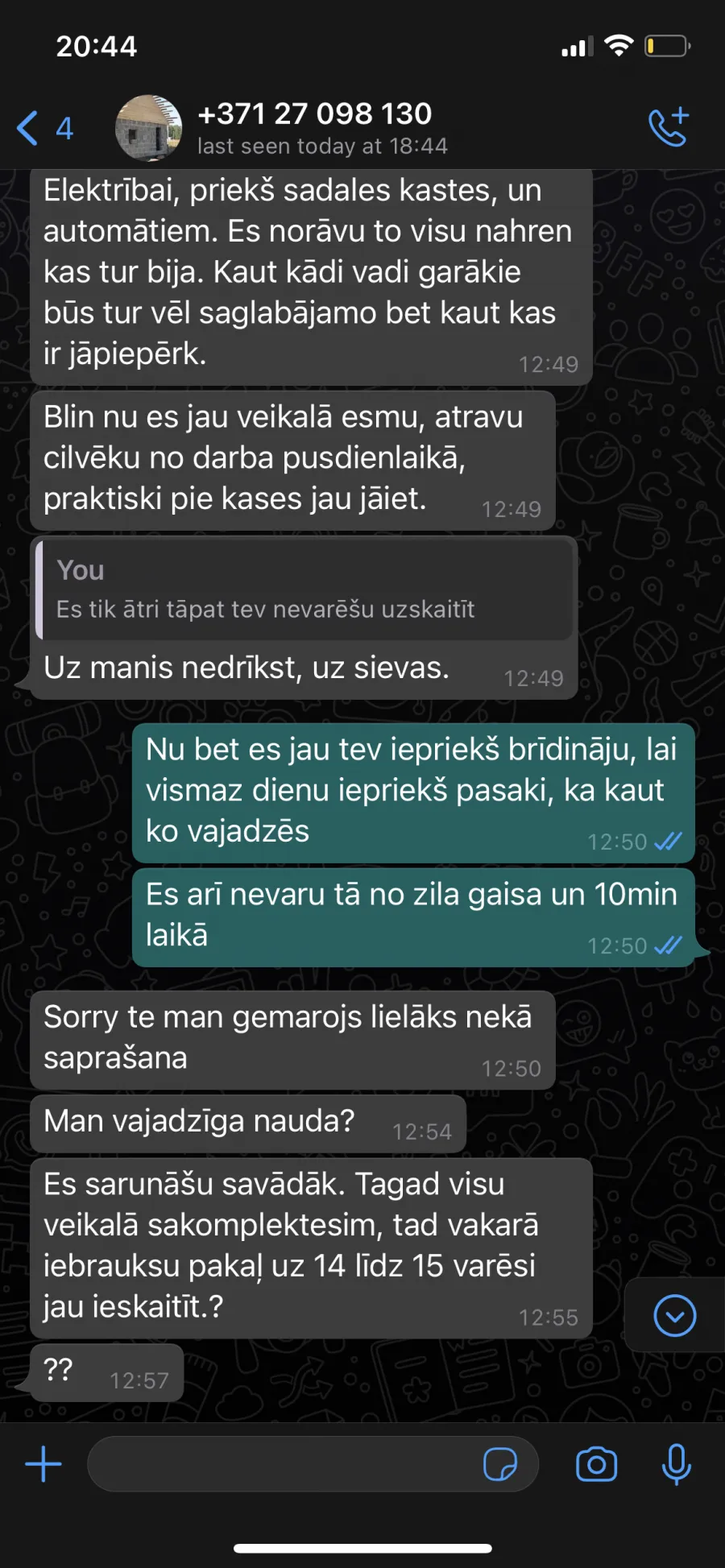
Task: Open the sticker picker
Action: (x=500, y=1464)
